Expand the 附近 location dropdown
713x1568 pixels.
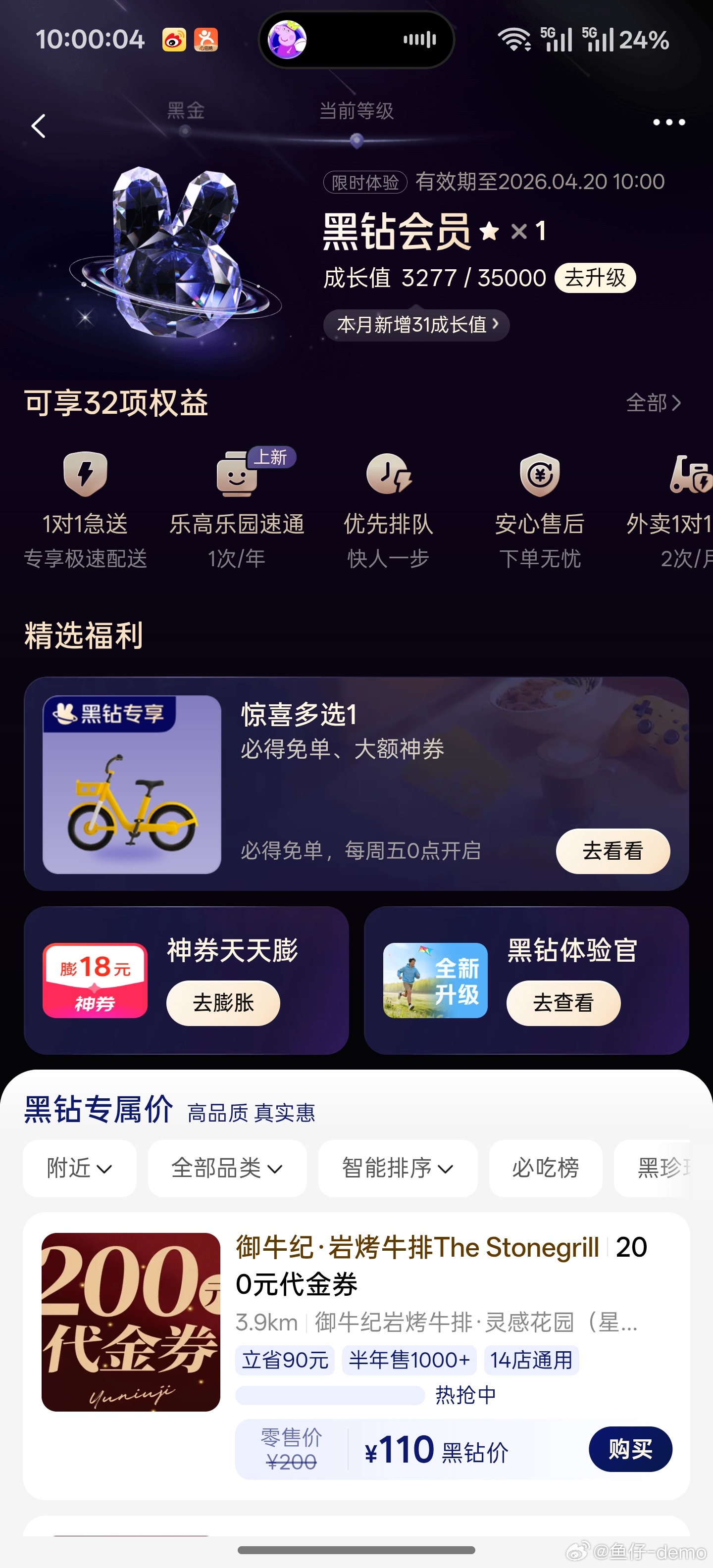[x=79, y=1168]
